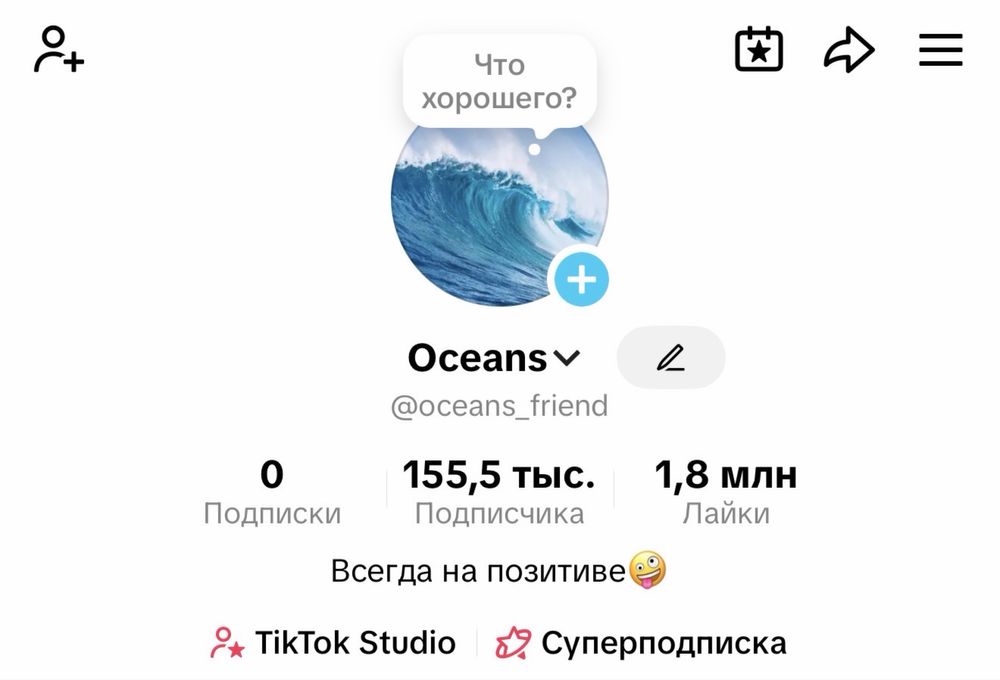
Task: Open the starred calendar events icon
Action: tap(759, 49)
